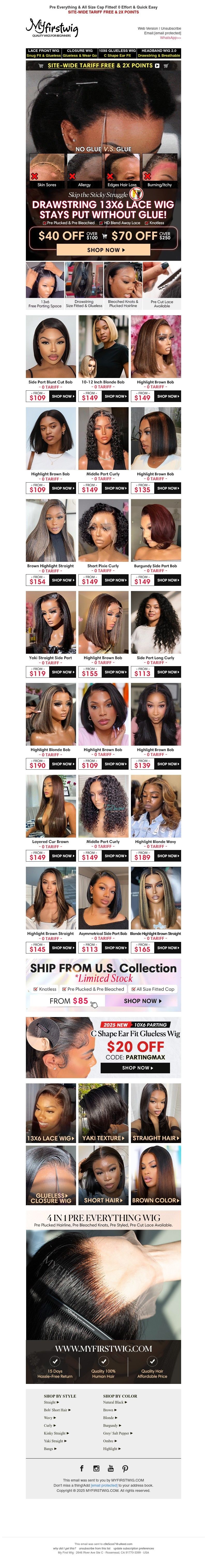Browse the Brown Color category tile
This screenshot has width=207, height=1568.
tap(156, 1200)
